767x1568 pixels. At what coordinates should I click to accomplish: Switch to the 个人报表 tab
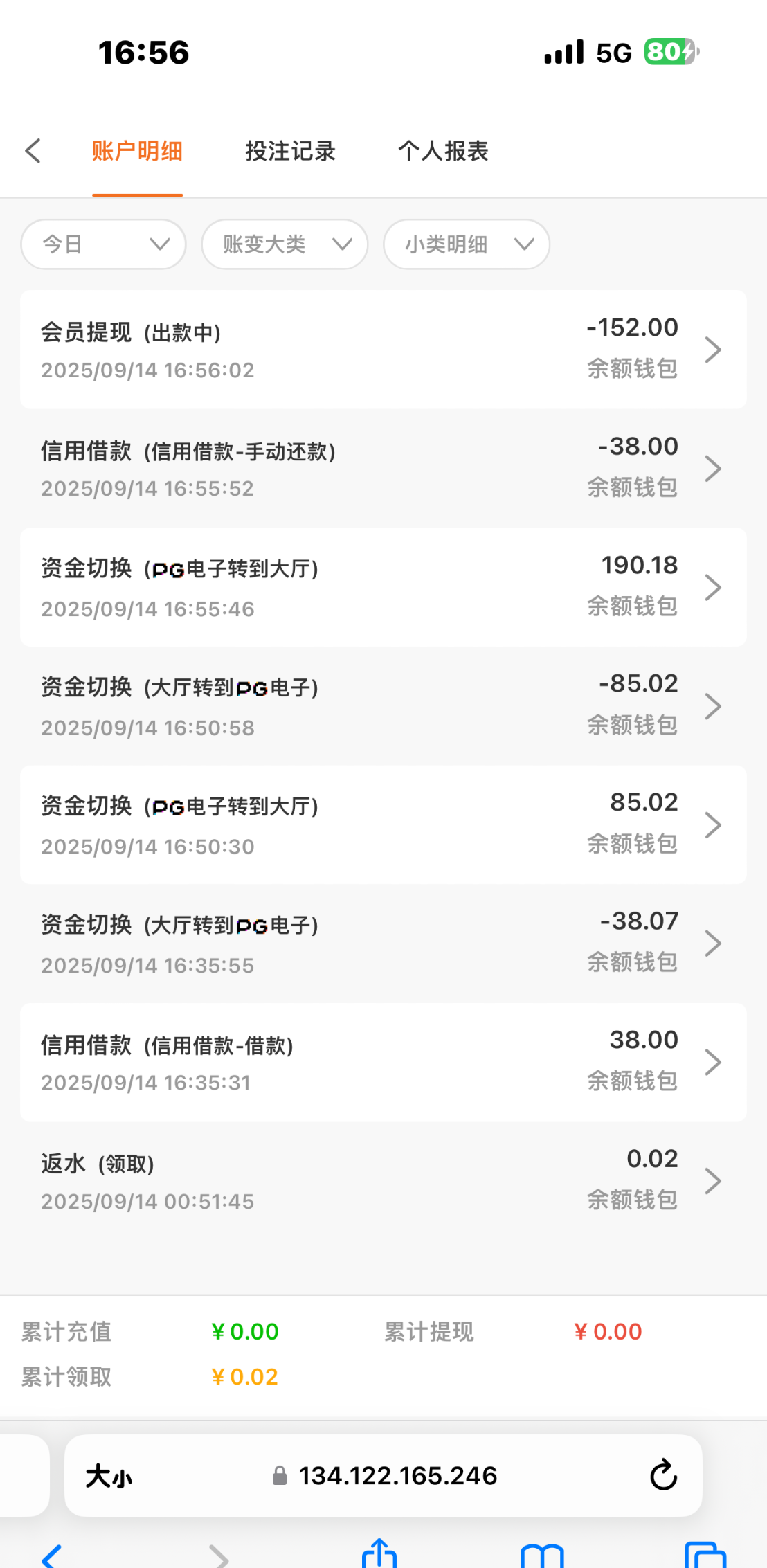tap(443, 151)
